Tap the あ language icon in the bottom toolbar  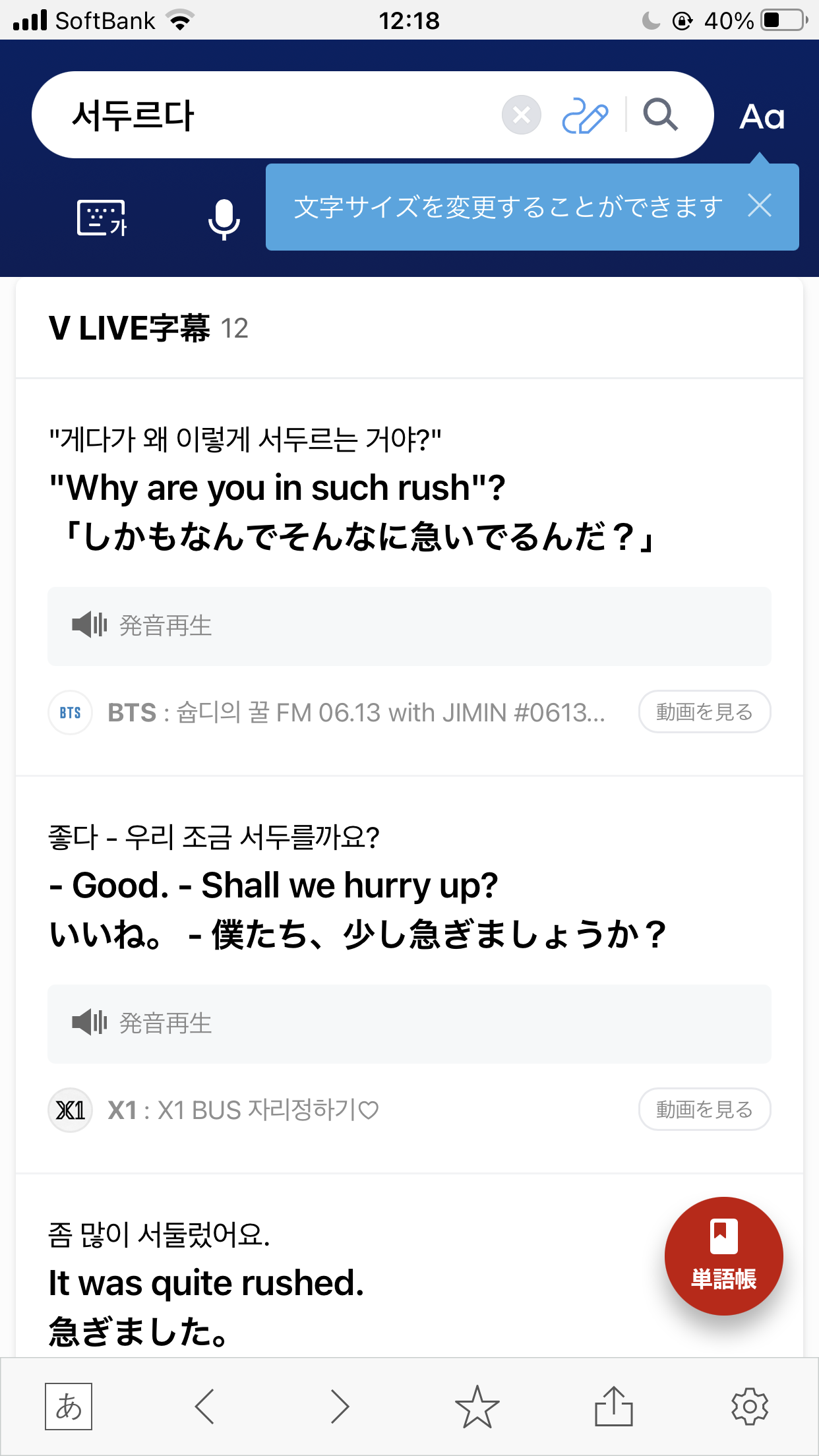coord(69,1407)
